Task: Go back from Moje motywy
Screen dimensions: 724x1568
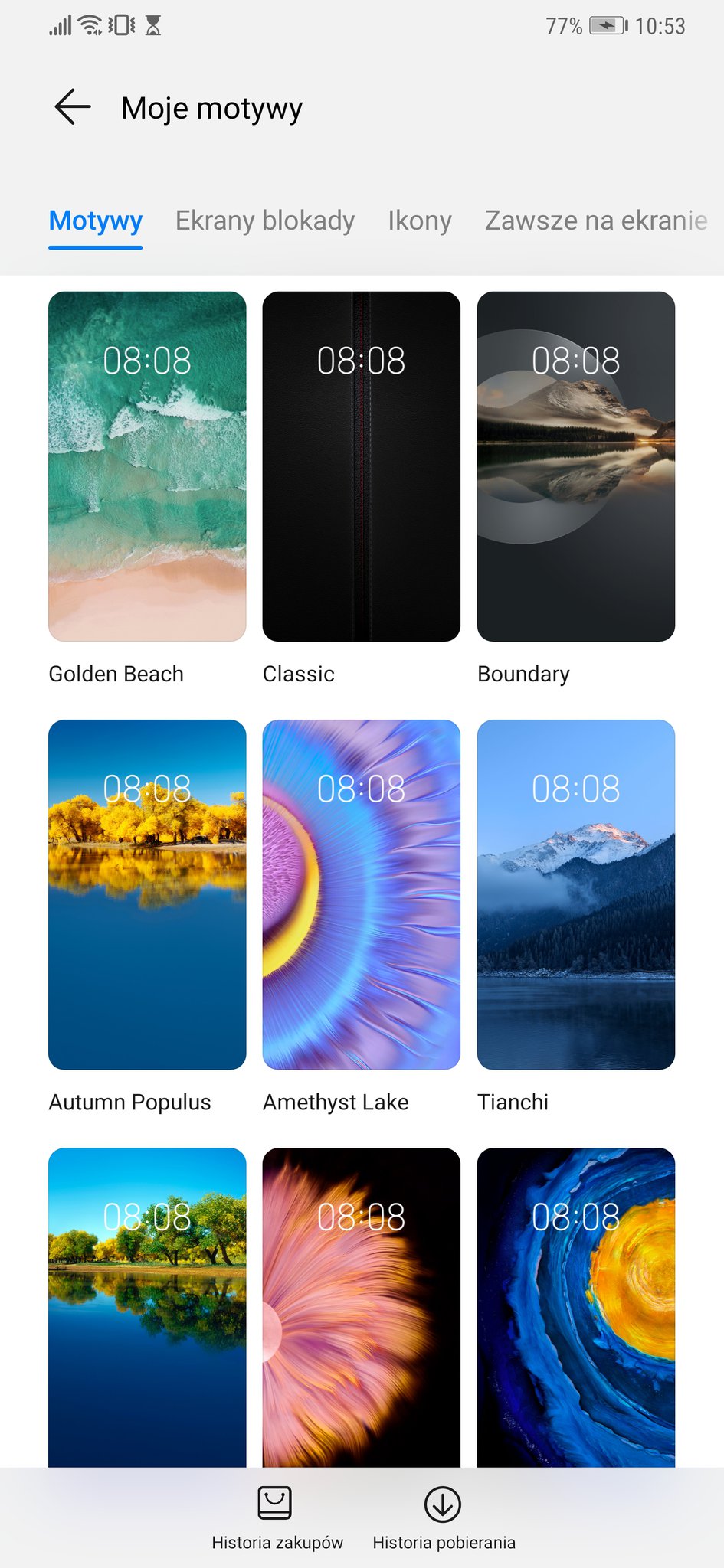Action: pyautogui.click(x=73, y=107)
